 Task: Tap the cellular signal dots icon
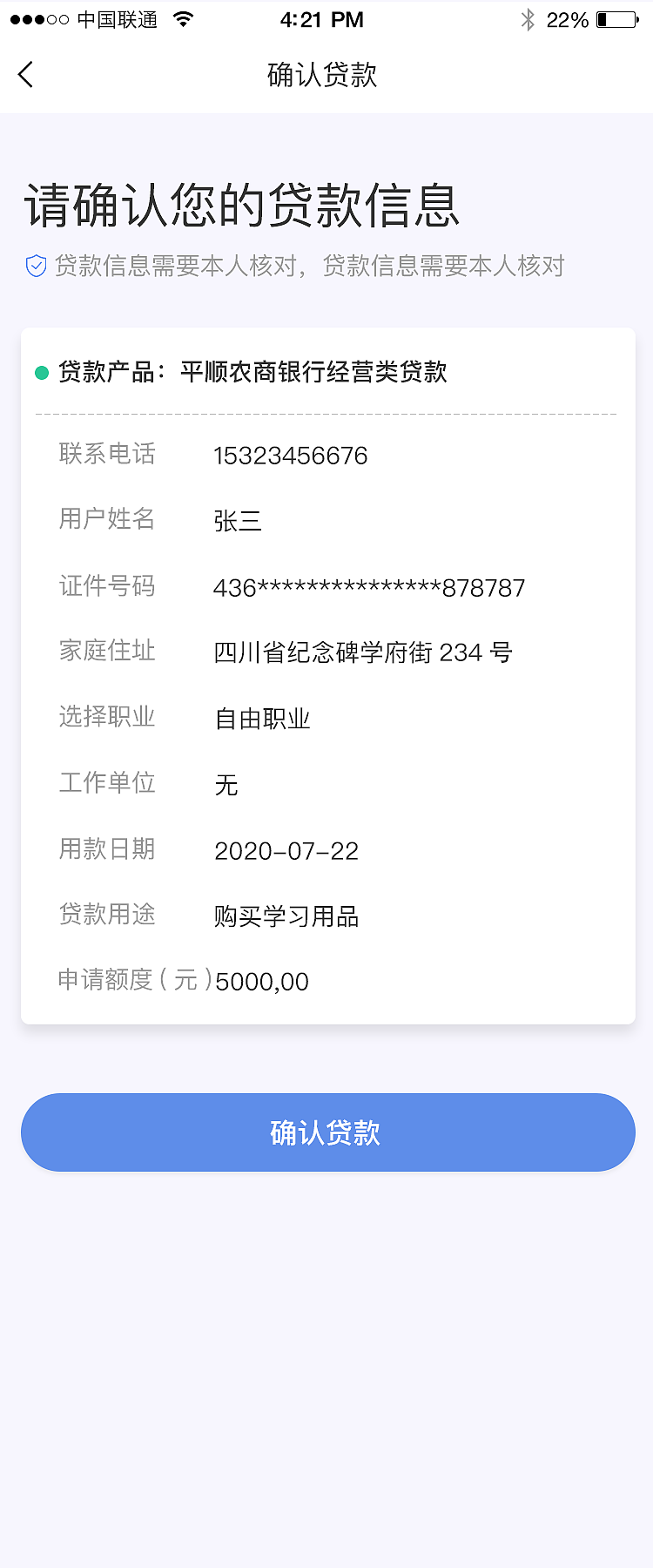pyautogui.click(x=39, y=19)
